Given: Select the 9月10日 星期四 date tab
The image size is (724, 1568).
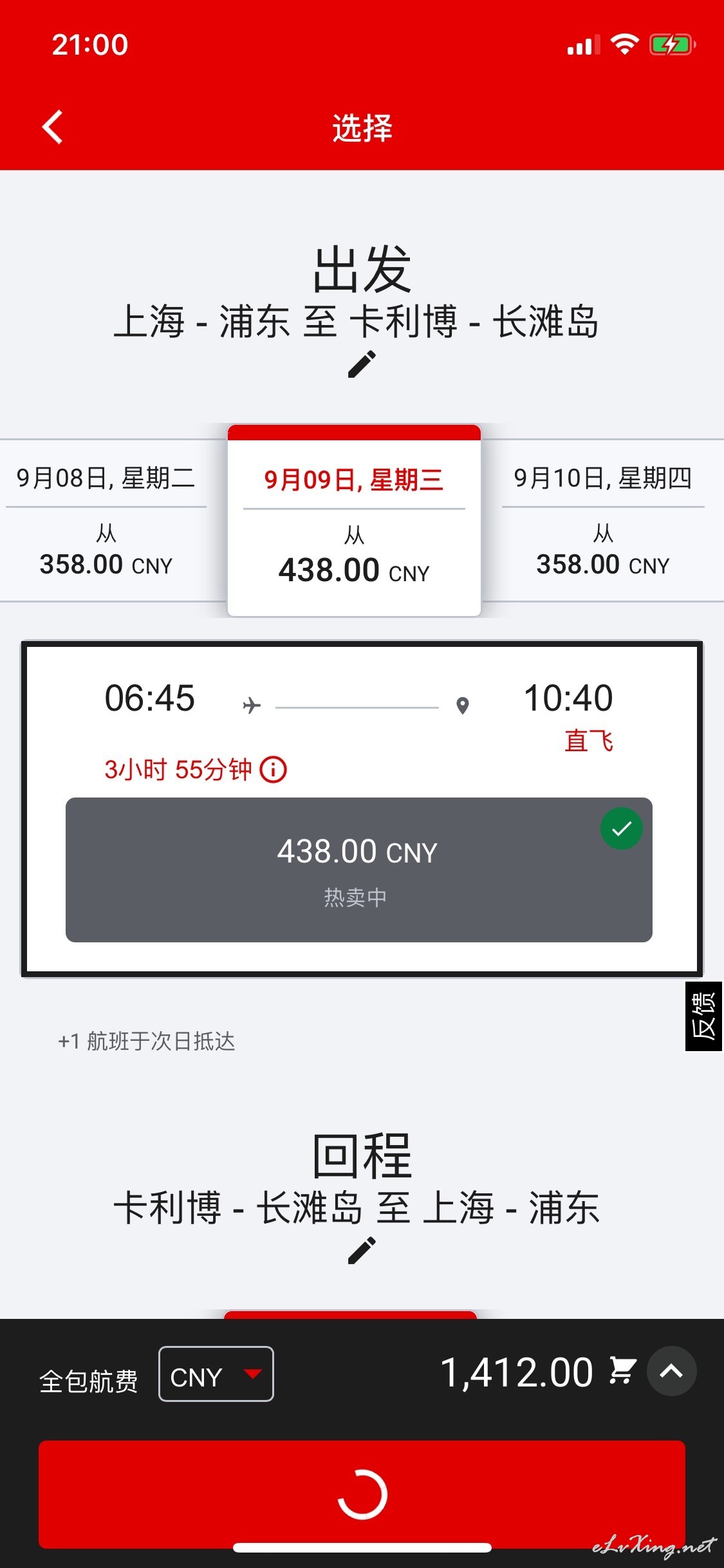Looking at the screenshot, I should [x=603, y=520].
